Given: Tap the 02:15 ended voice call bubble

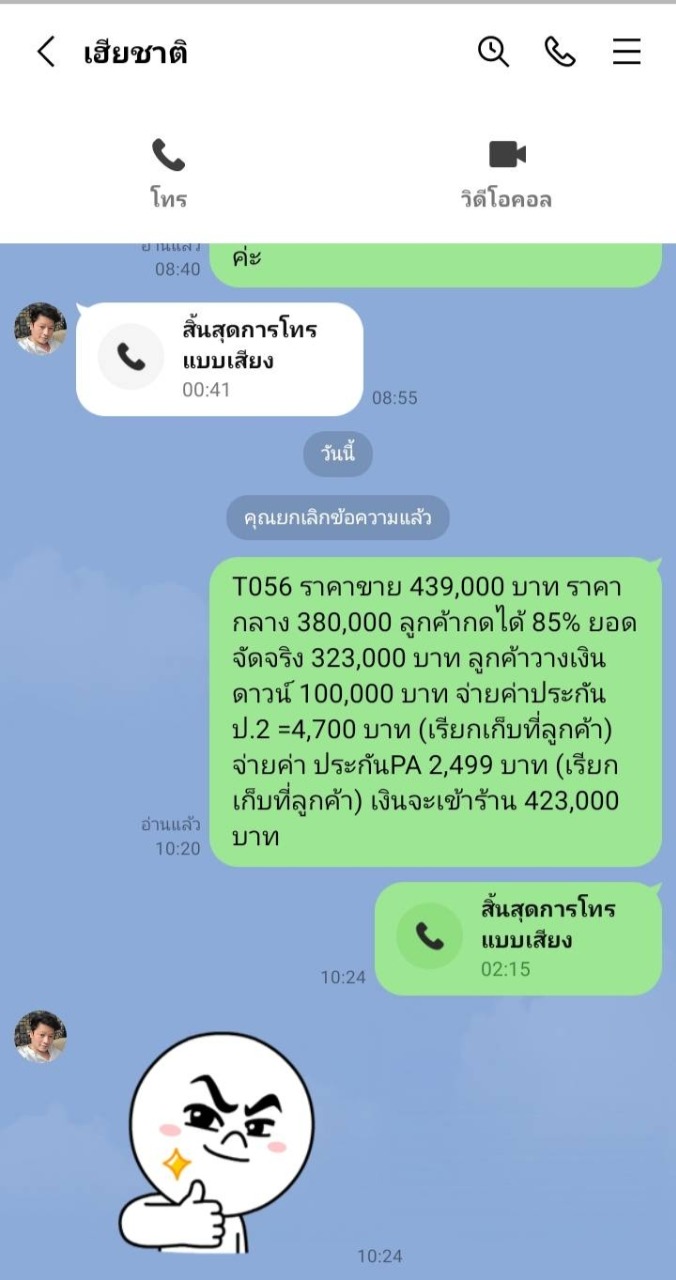Looking at the screenshot, I should (x=517, y=938).
